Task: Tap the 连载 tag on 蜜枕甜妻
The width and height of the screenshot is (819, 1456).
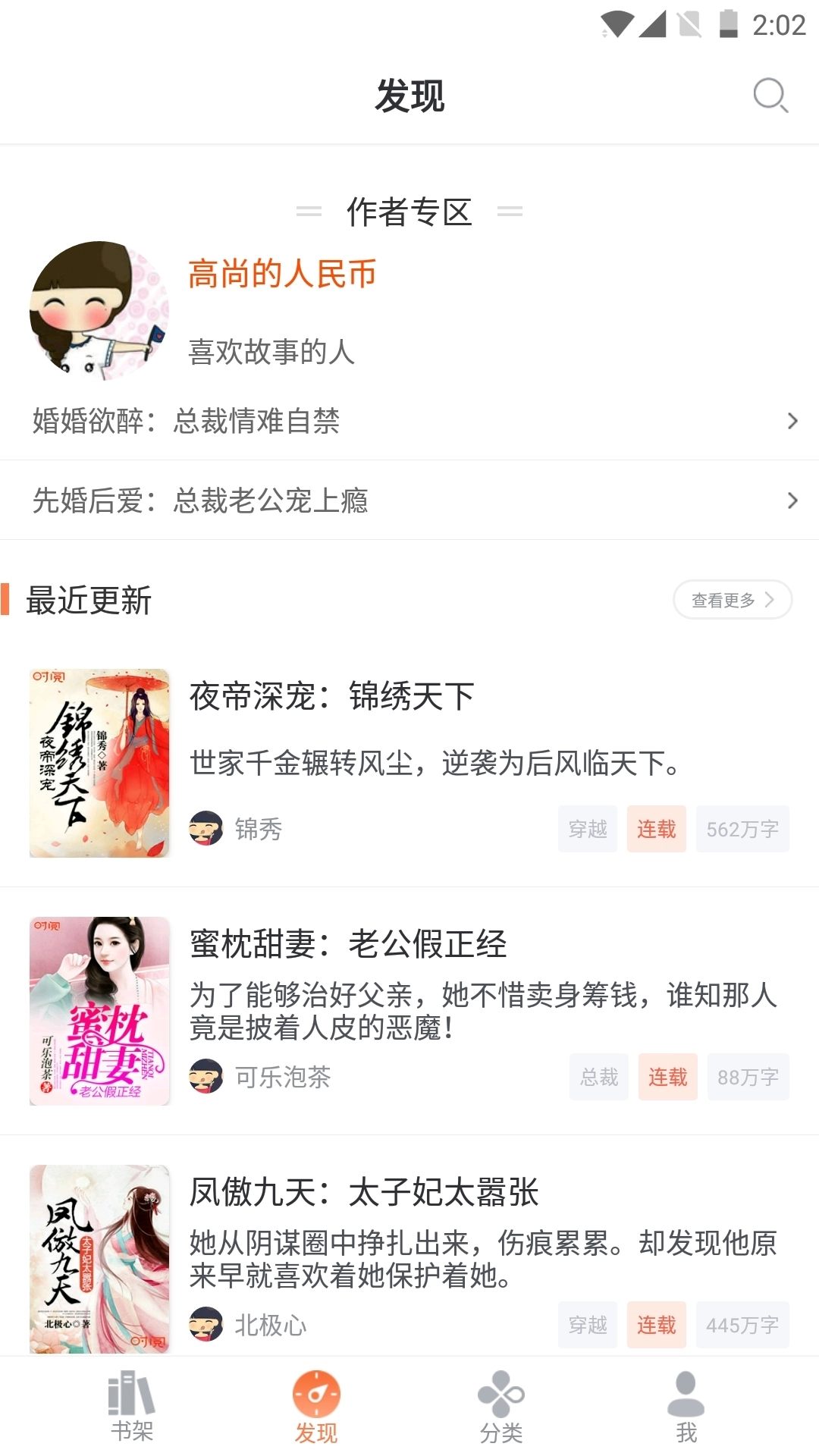Action: (x=667, y=1077)
